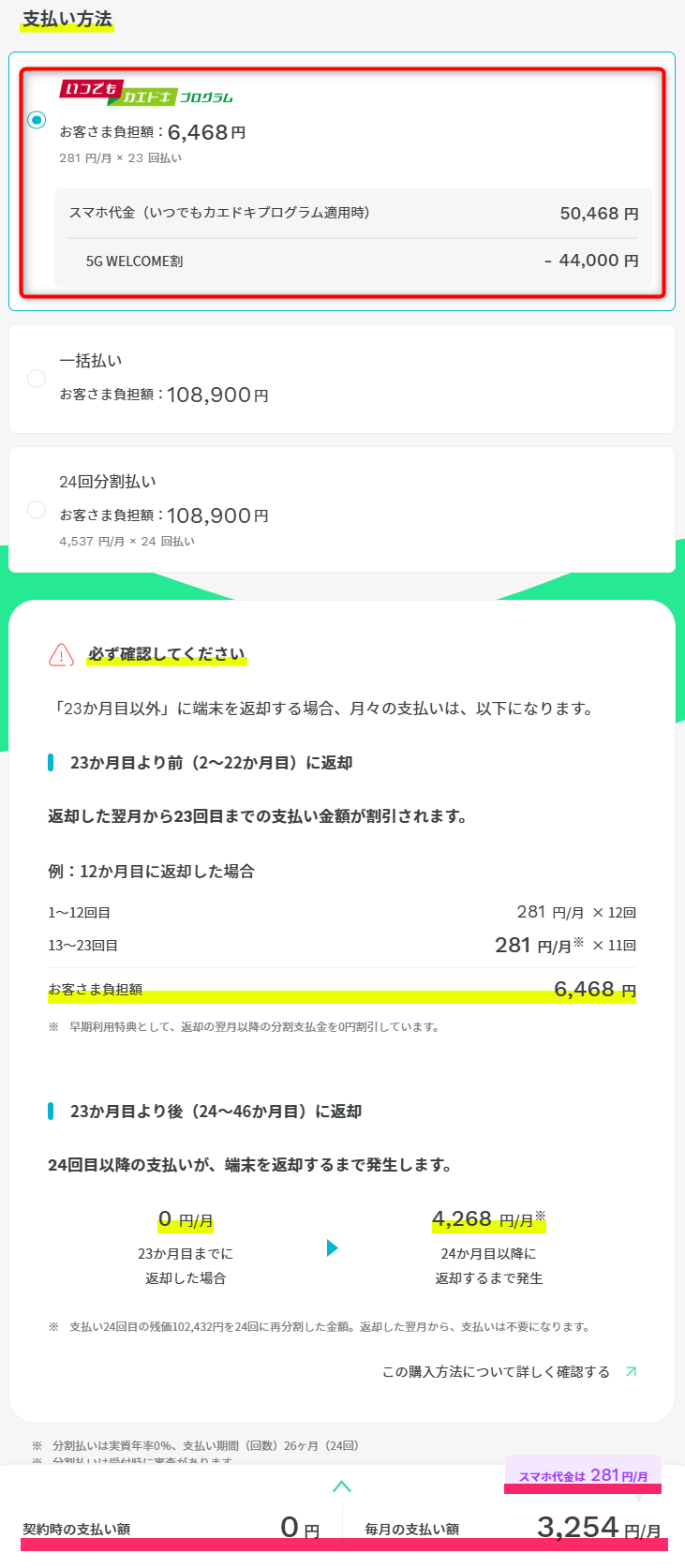Select the 24回分割払い option
Screen dimensions: 685x1568
coord(37,510)
